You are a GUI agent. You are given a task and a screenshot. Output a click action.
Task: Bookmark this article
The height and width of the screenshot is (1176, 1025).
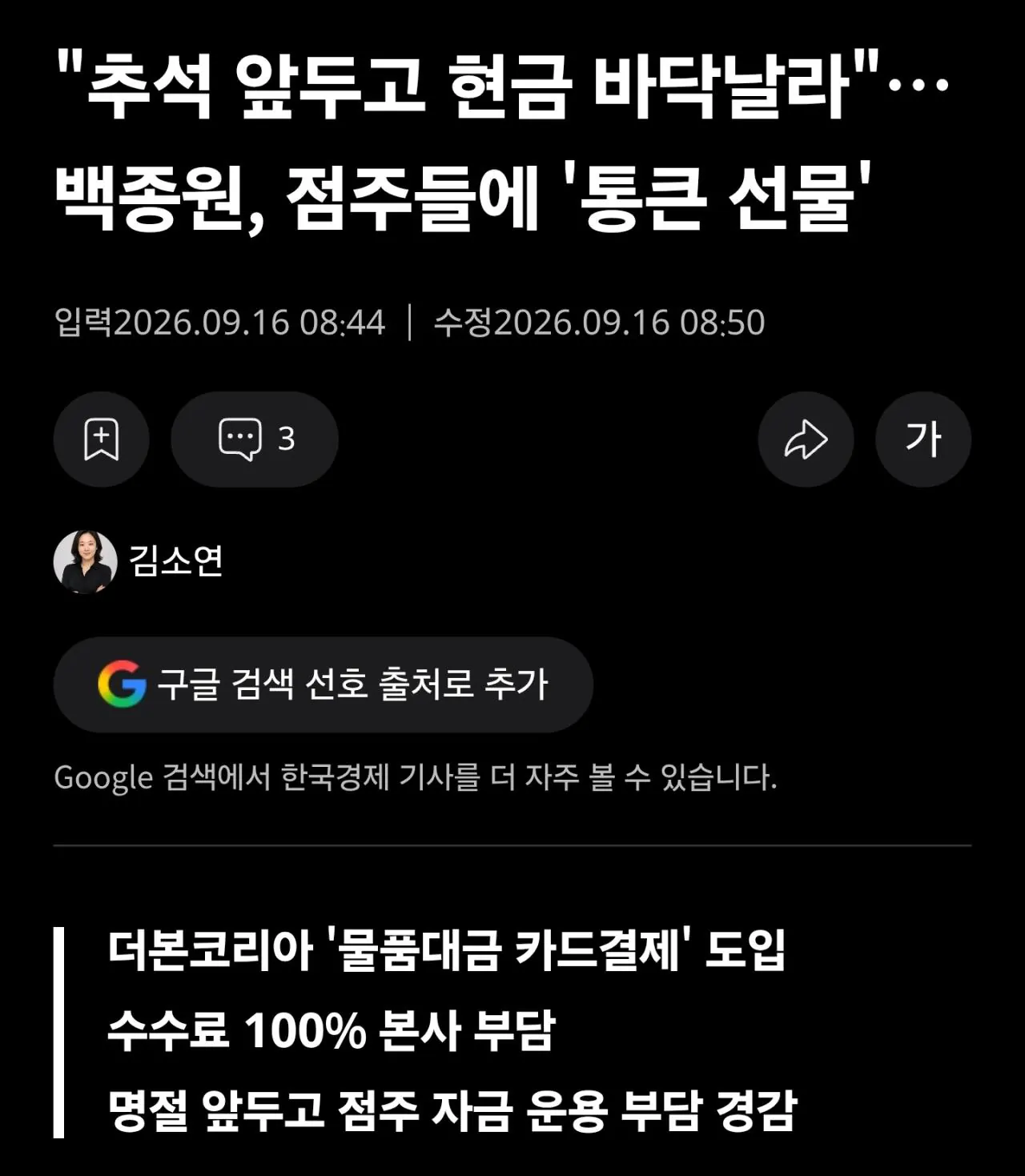101,439
